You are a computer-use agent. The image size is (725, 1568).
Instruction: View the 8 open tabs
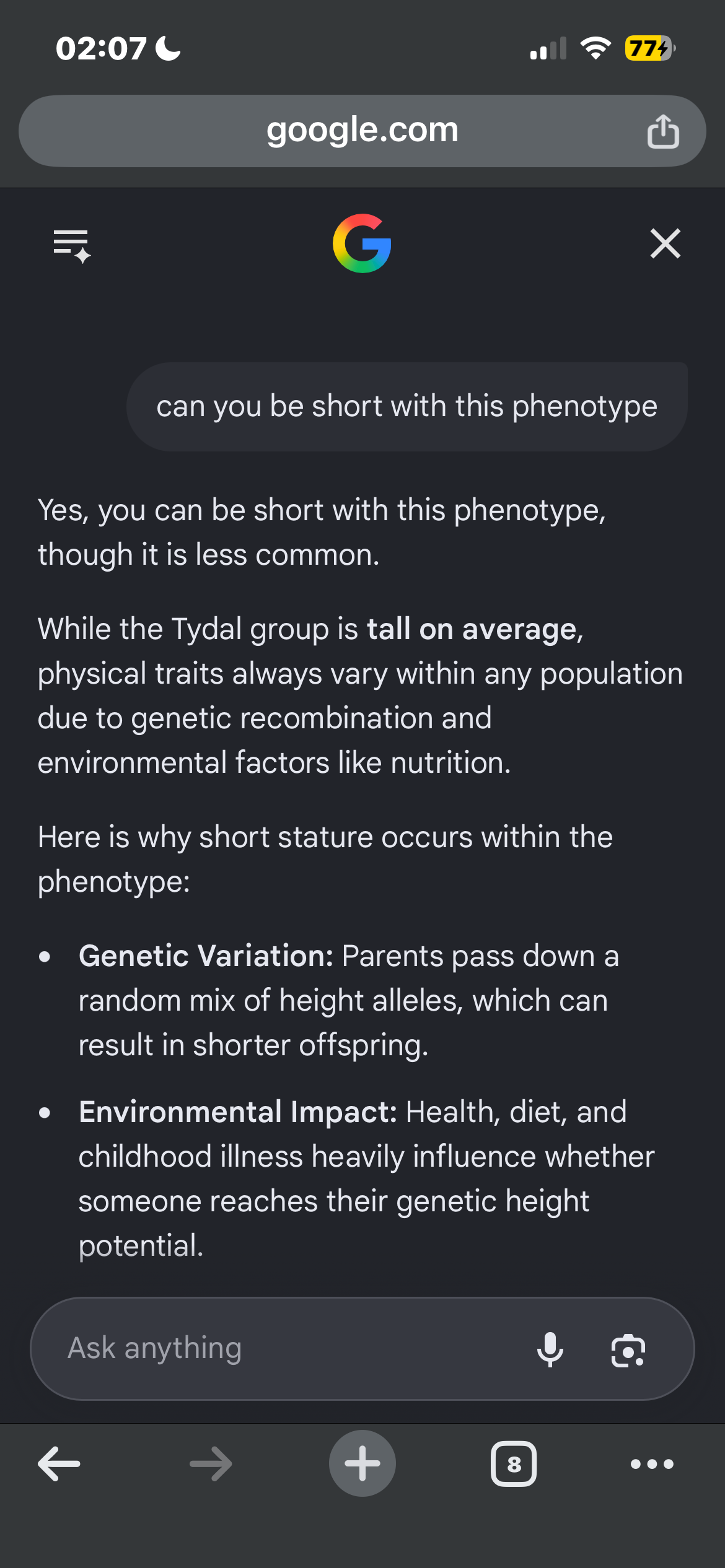tap(514, 1464)
